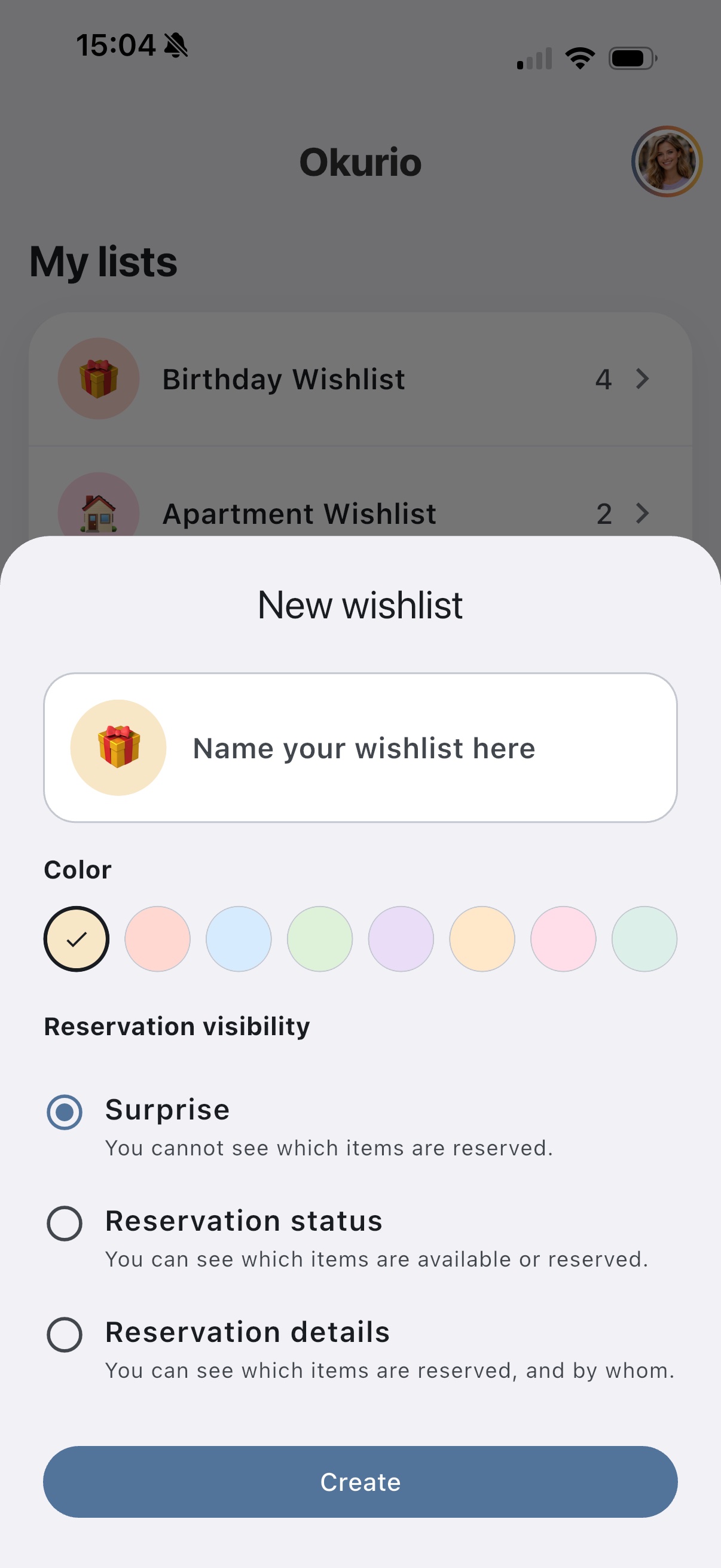Viewport: 721px width, 1568px height.
Task: Tap the gift emoji to change the wishlist icon
Action: [118, 748]
